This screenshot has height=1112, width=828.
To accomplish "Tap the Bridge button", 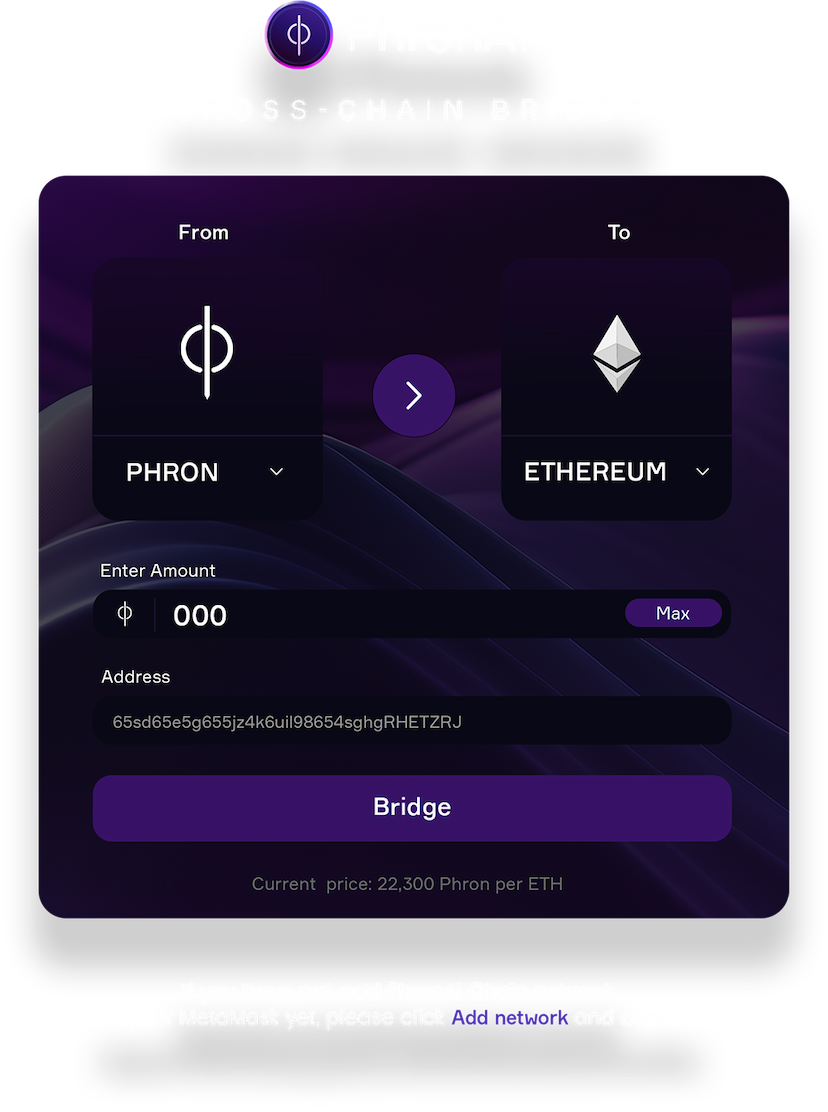I will point(412,808).
